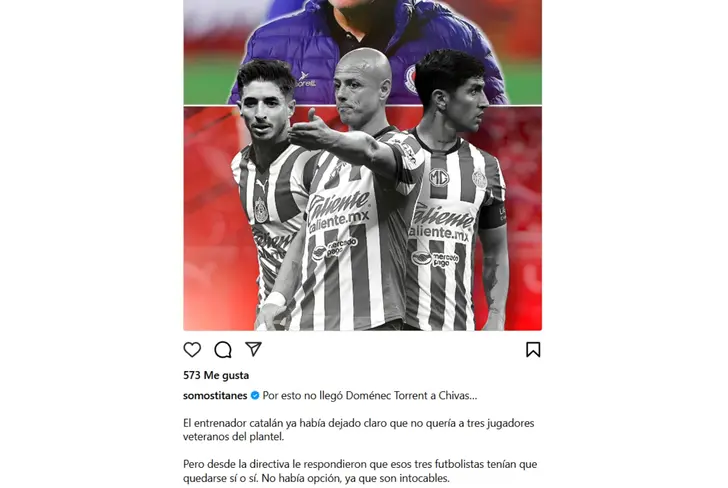
Task: Share the post via paper plane icon
Action: tap(254, 349)
